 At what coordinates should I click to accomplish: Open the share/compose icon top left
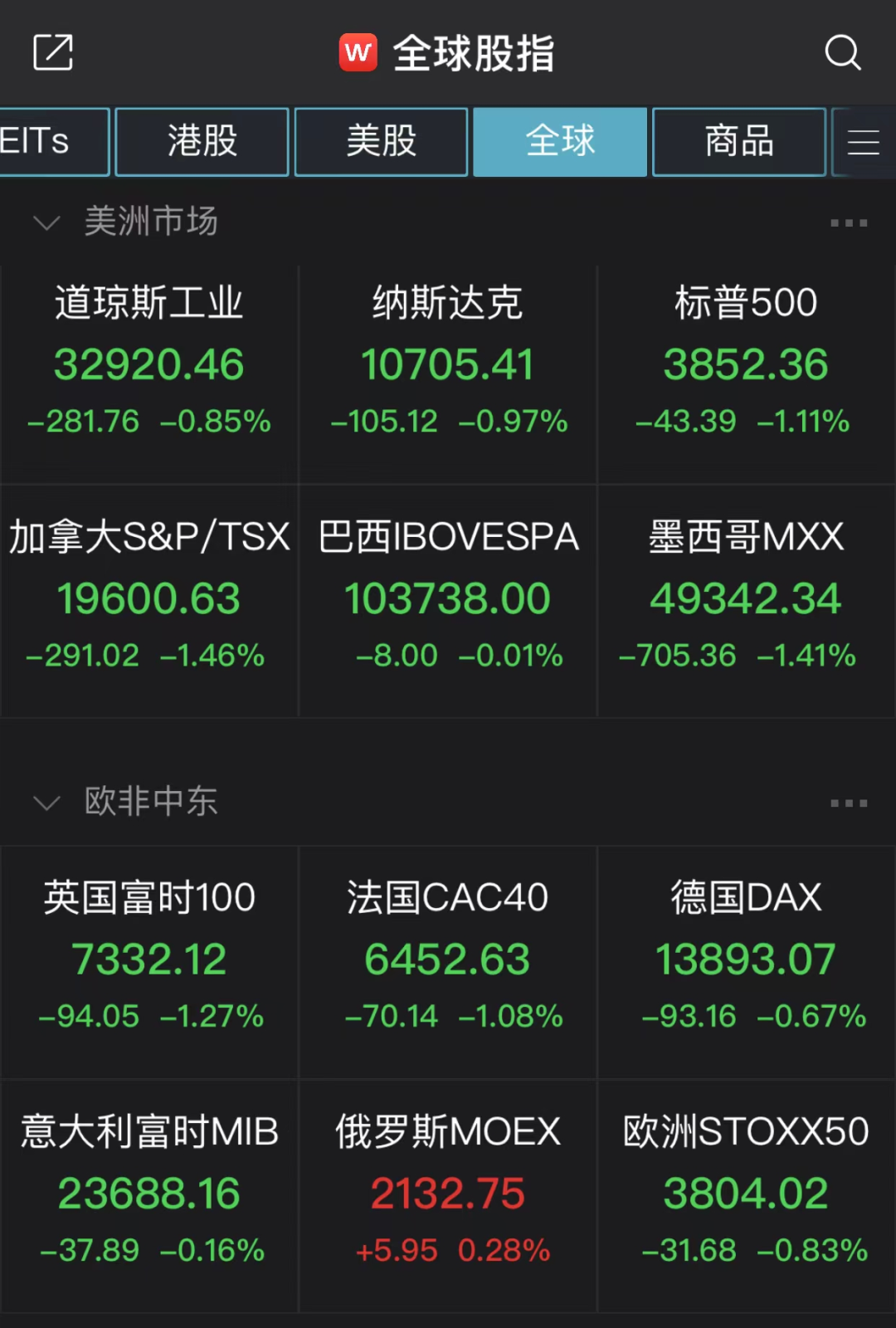click(x=51, y=52)
